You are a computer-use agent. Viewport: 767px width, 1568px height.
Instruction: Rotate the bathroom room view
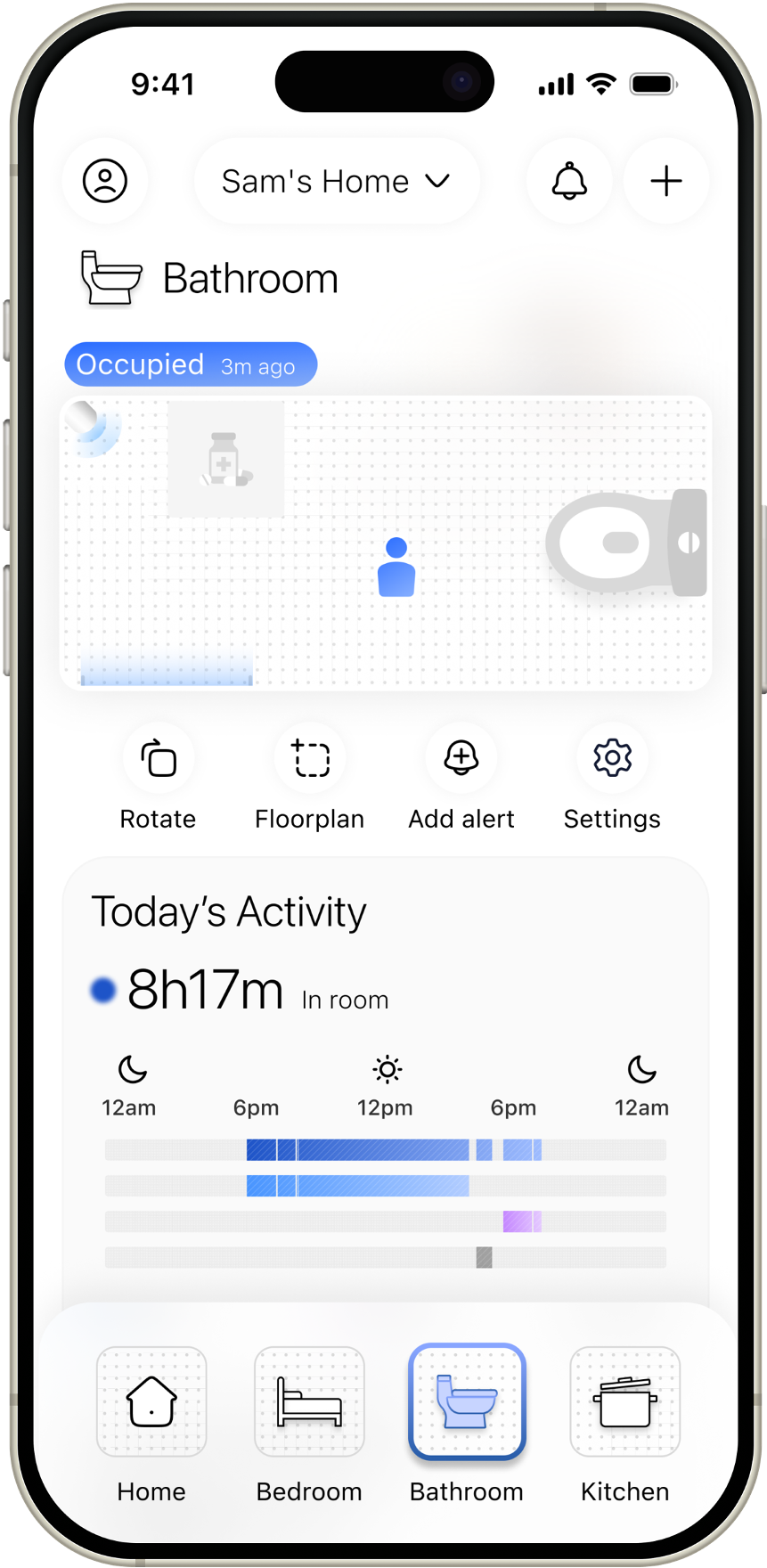click(159, 759)
